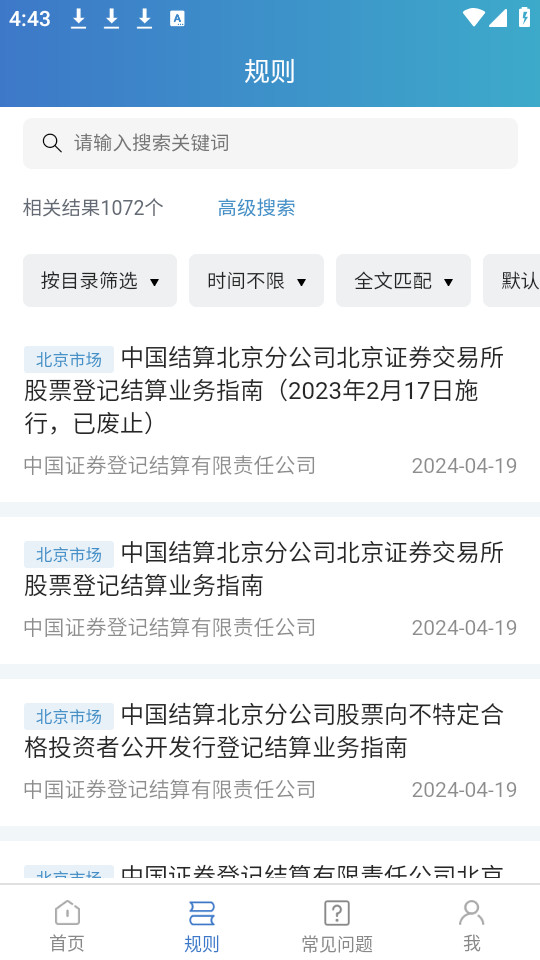Tap the 请输入搜索关键词 search box
Screen dimensions: 540x960
click(x=270, y=143)
